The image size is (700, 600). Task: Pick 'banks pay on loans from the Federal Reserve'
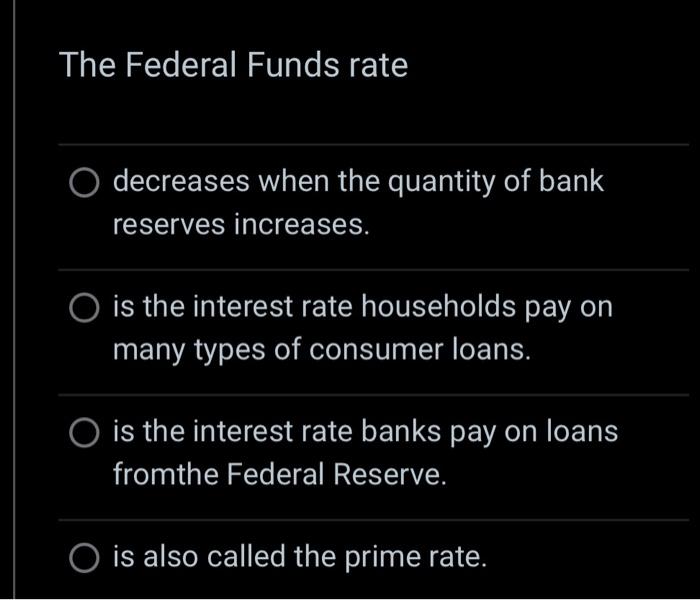(84, 434)
